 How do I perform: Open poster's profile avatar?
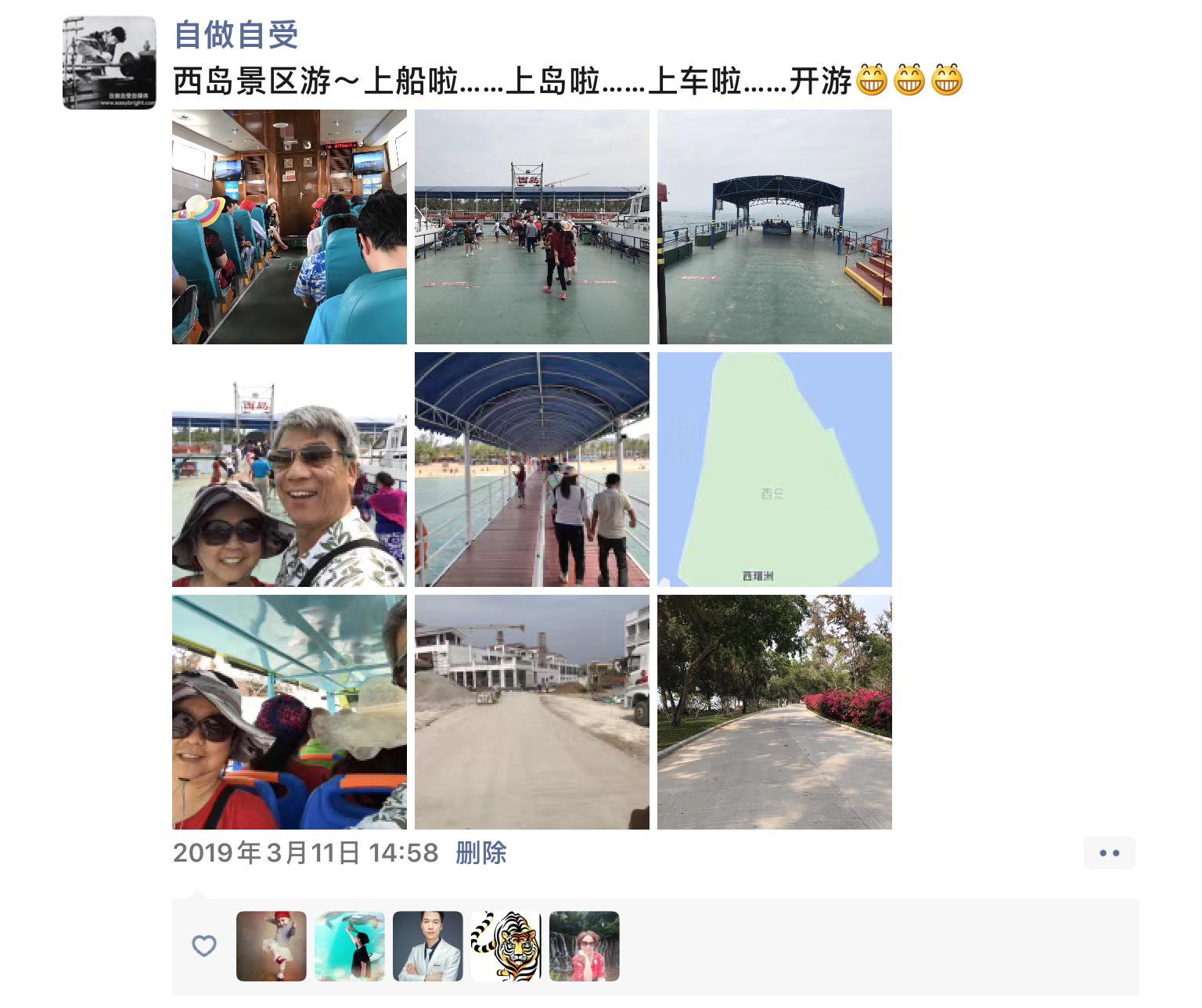pos(110,63)
